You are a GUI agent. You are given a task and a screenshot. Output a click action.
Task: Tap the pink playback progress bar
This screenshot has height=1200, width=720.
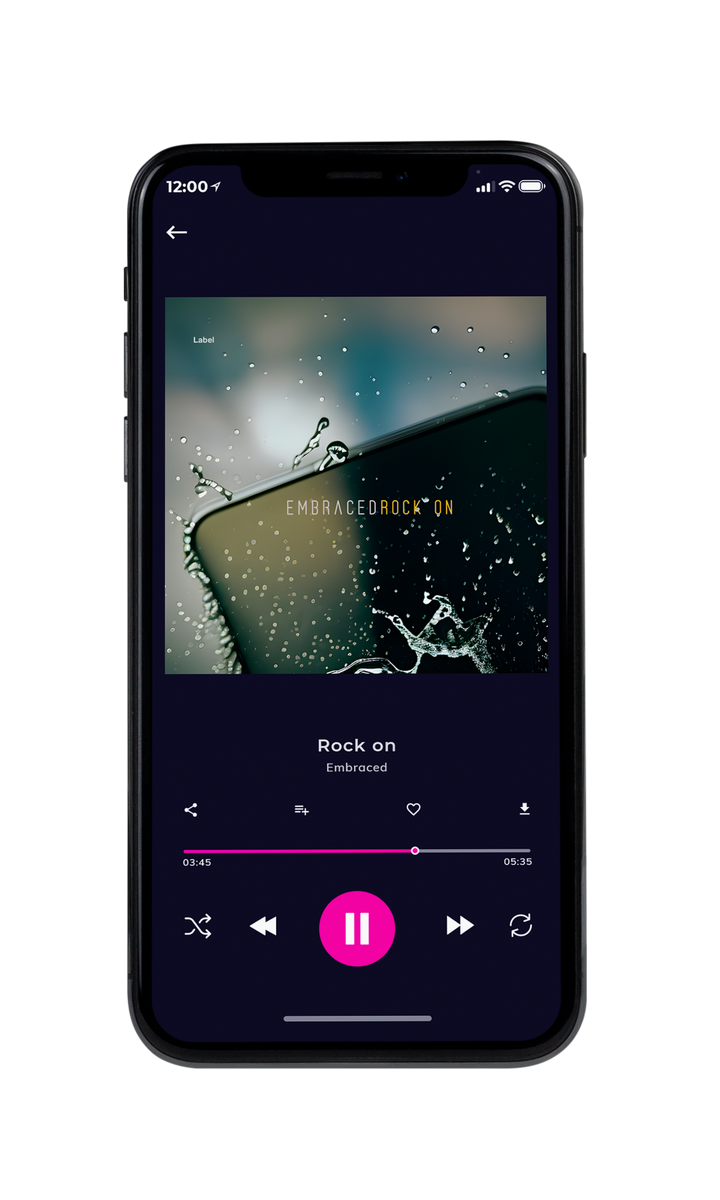(357, 851)
